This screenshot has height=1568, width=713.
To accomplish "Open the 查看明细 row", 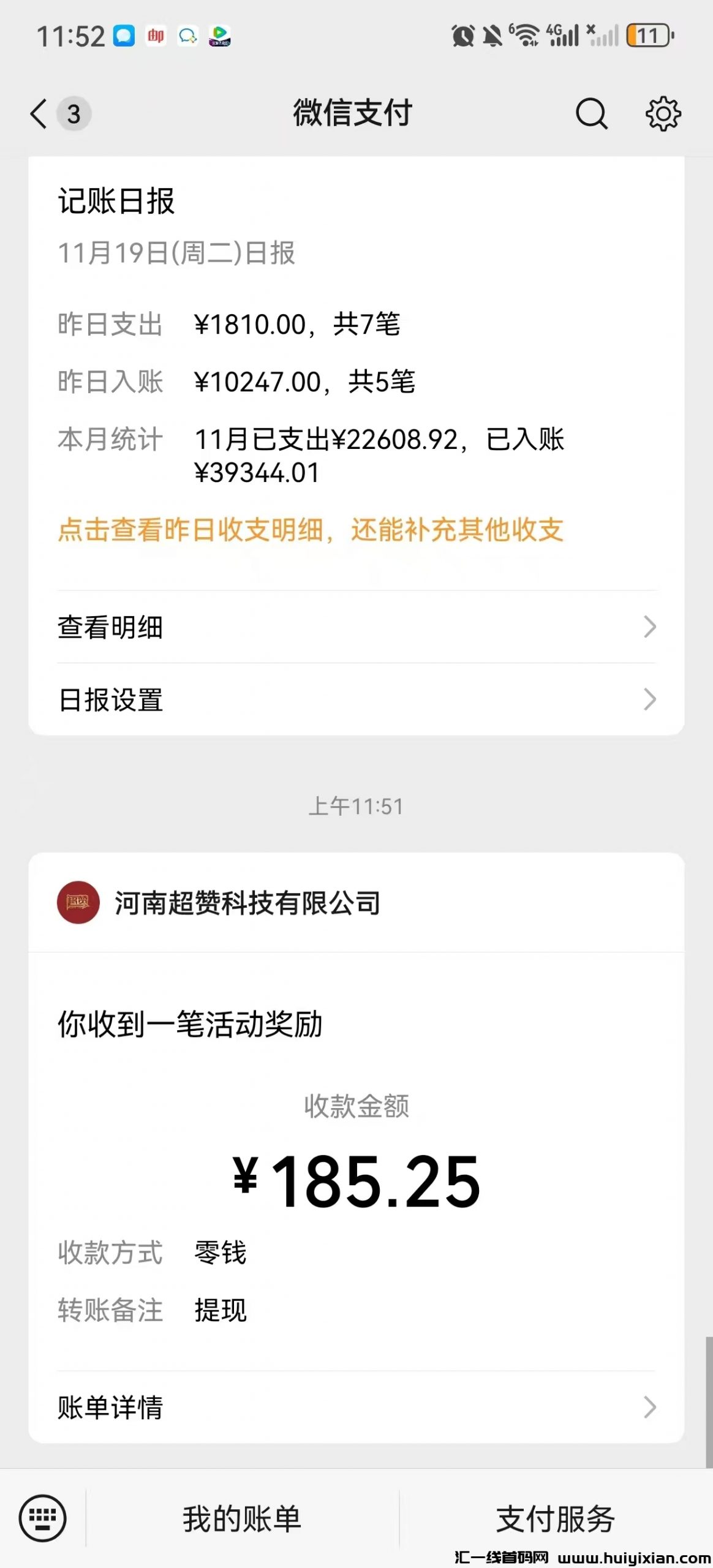I will (356, 627).
